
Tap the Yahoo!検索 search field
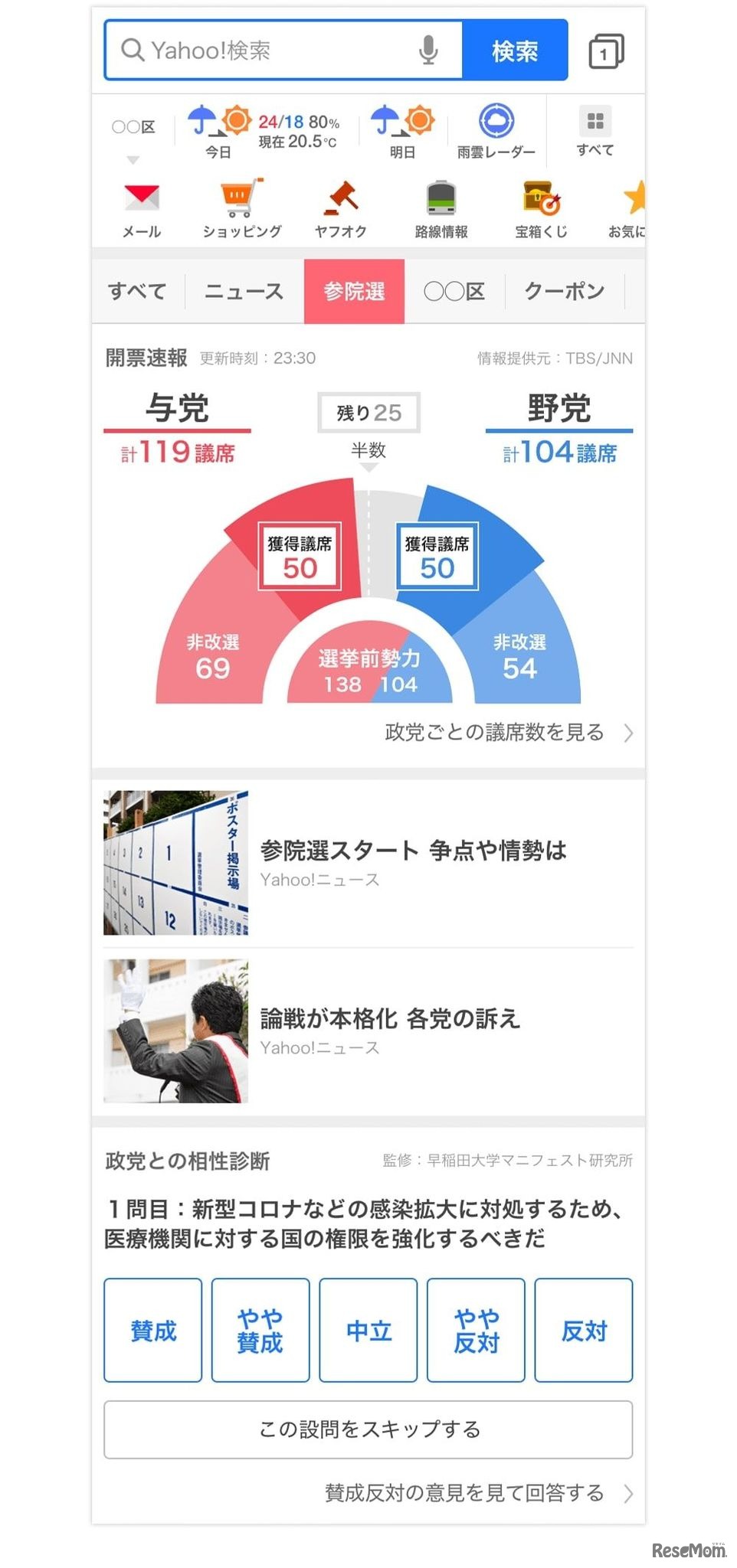coord(268,51)
